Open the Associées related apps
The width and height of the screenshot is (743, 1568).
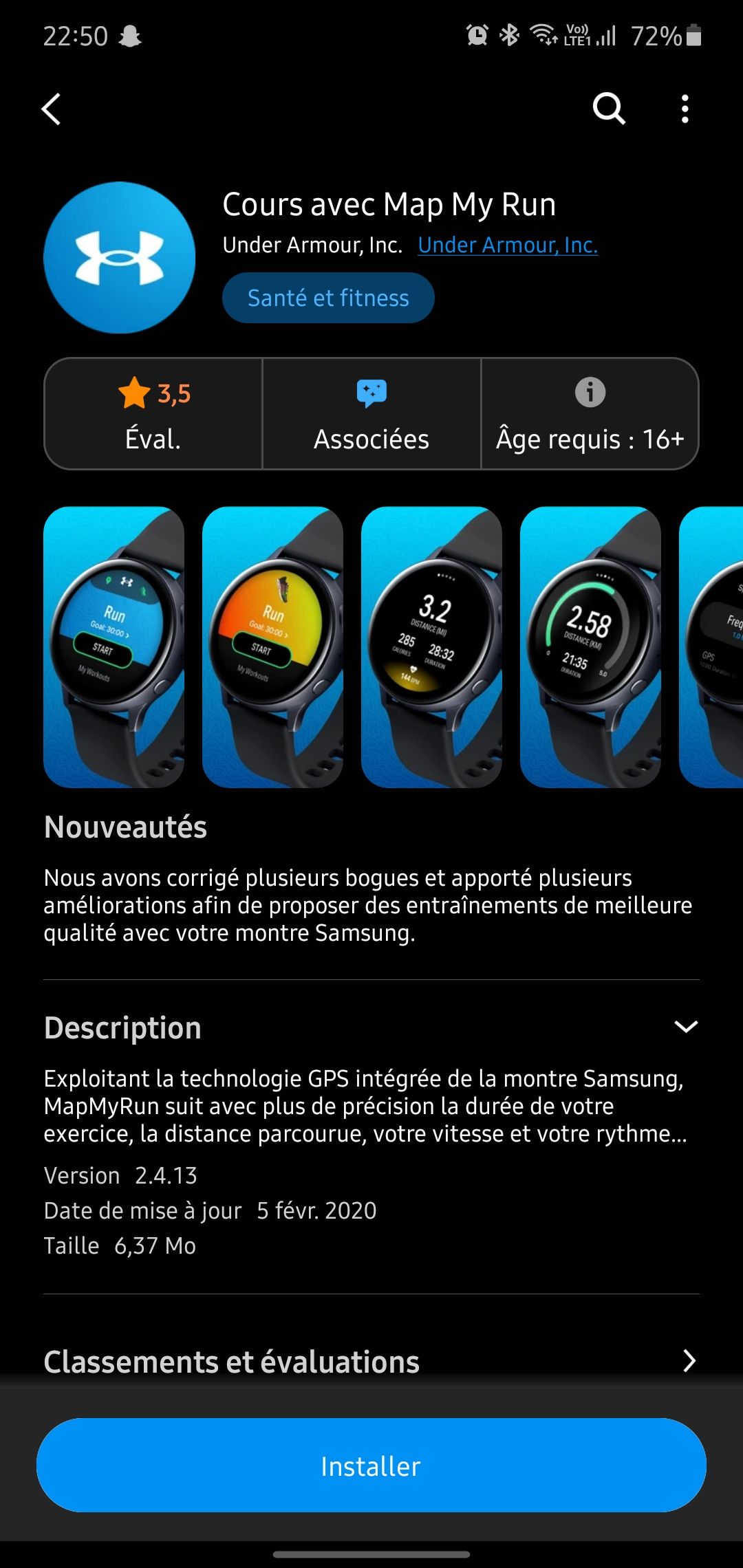(371, 414)
